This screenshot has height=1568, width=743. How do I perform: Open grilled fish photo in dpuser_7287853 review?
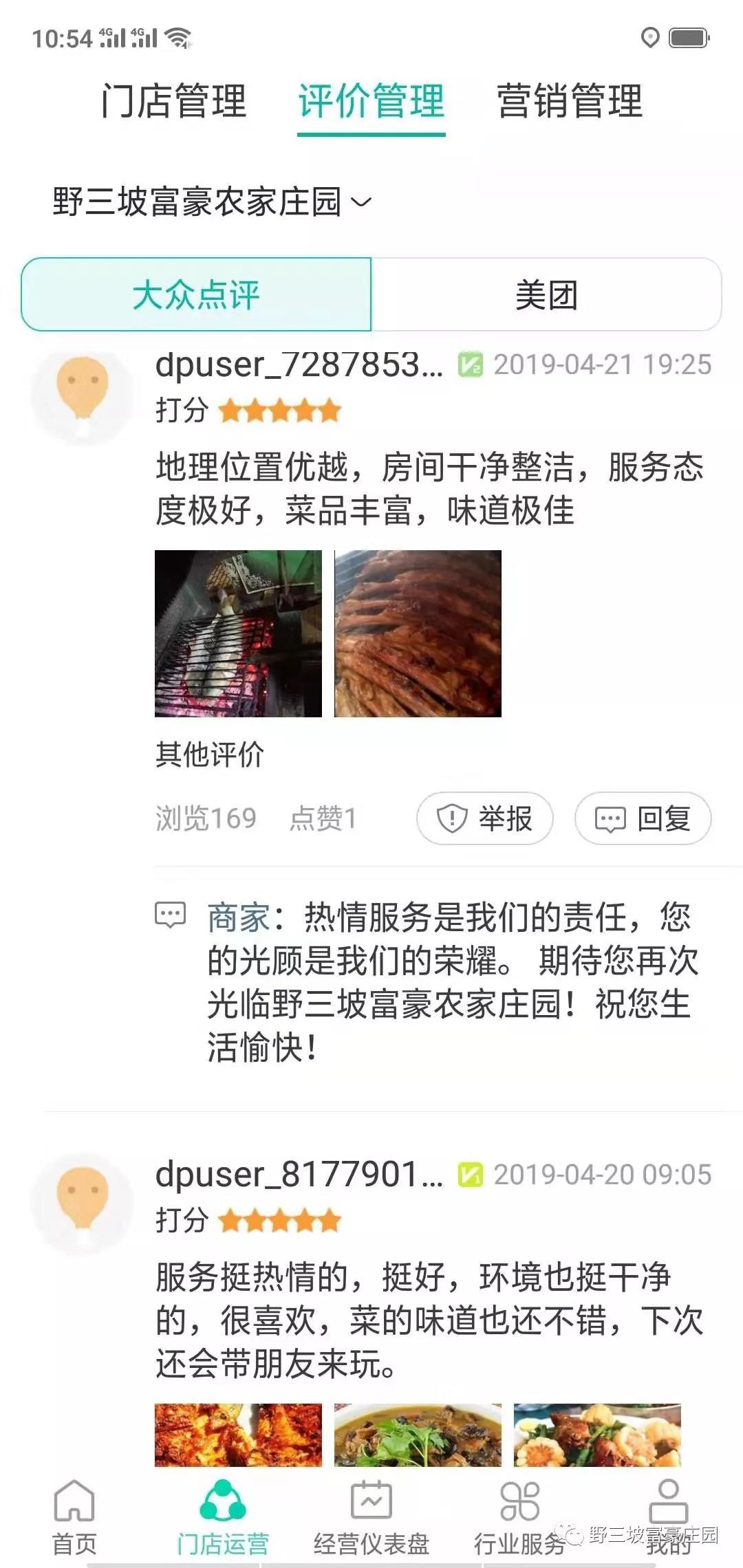click(238, 633)
